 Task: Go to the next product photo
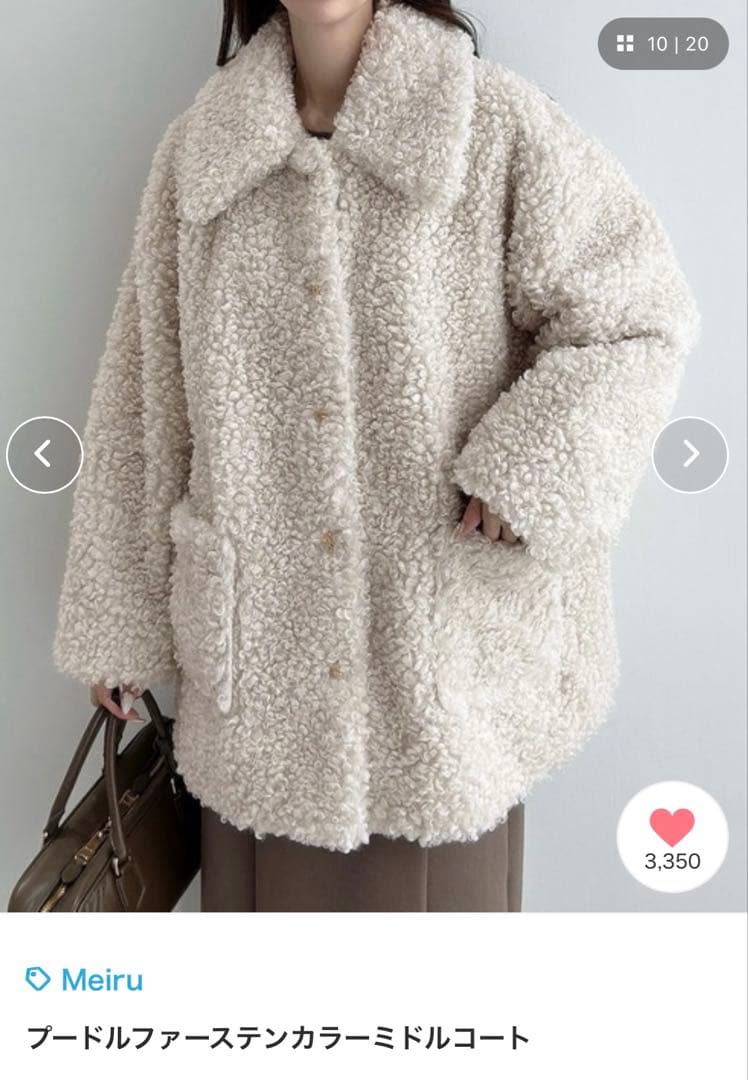pos(690,455)
